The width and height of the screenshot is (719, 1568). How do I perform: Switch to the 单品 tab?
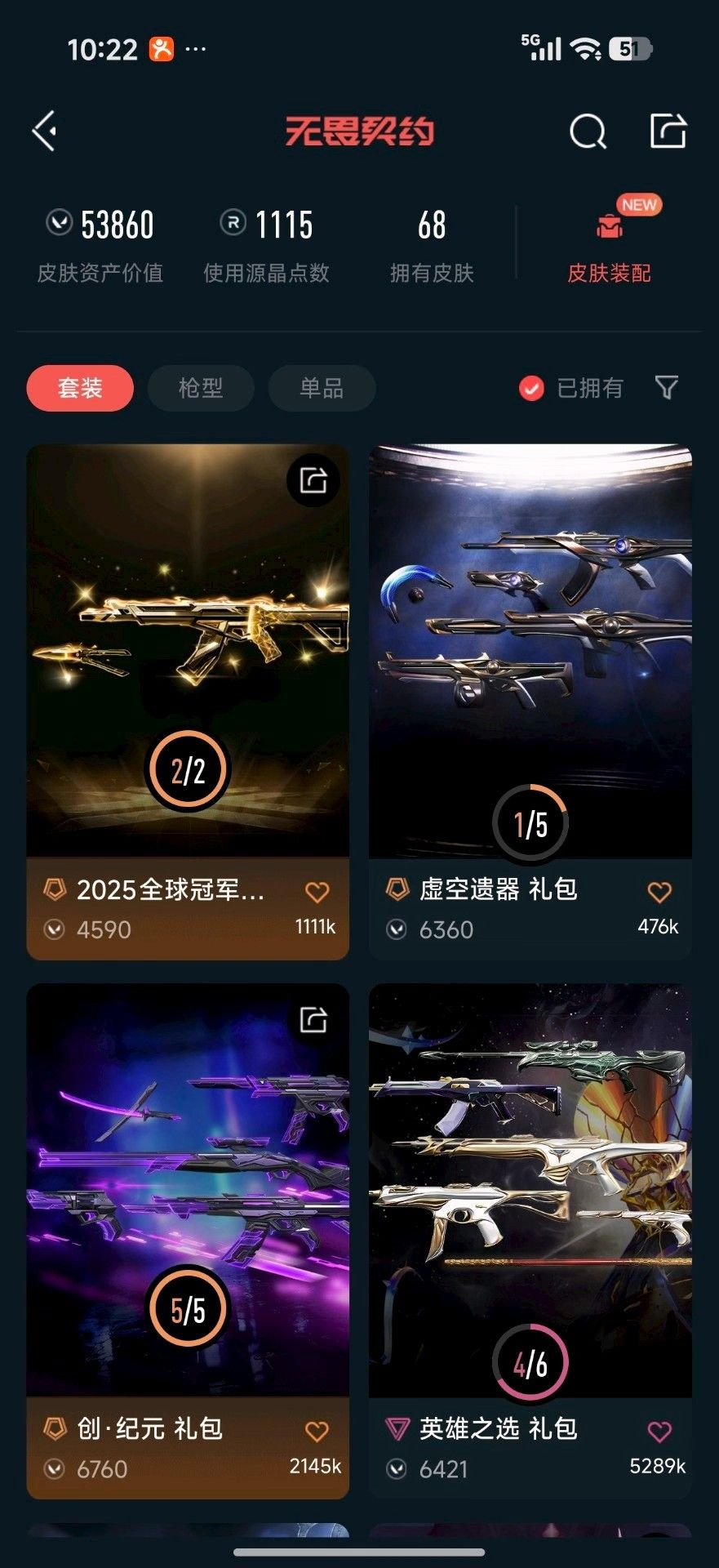click(x=322, y=388)
